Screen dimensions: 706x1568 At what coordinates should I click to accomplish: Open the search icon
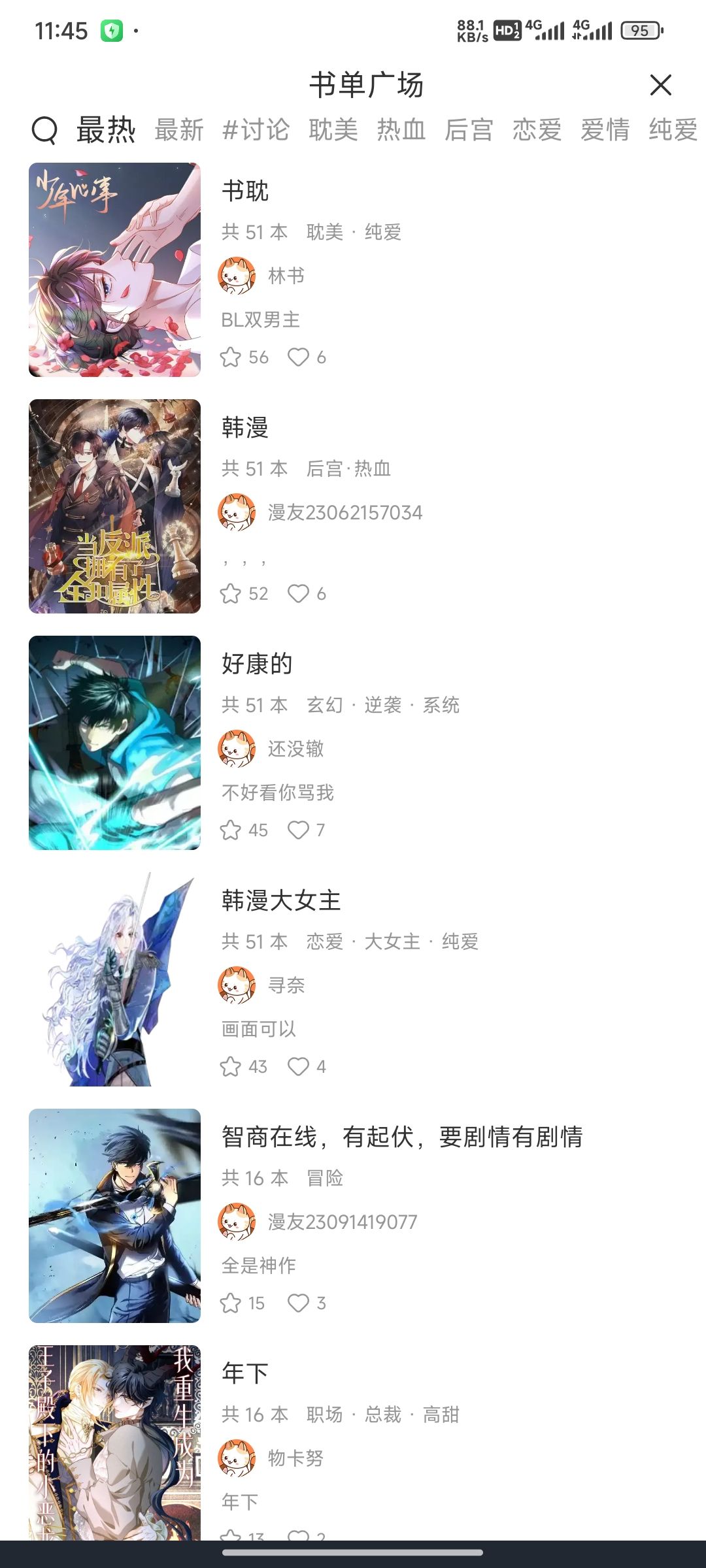click(44, 130)
